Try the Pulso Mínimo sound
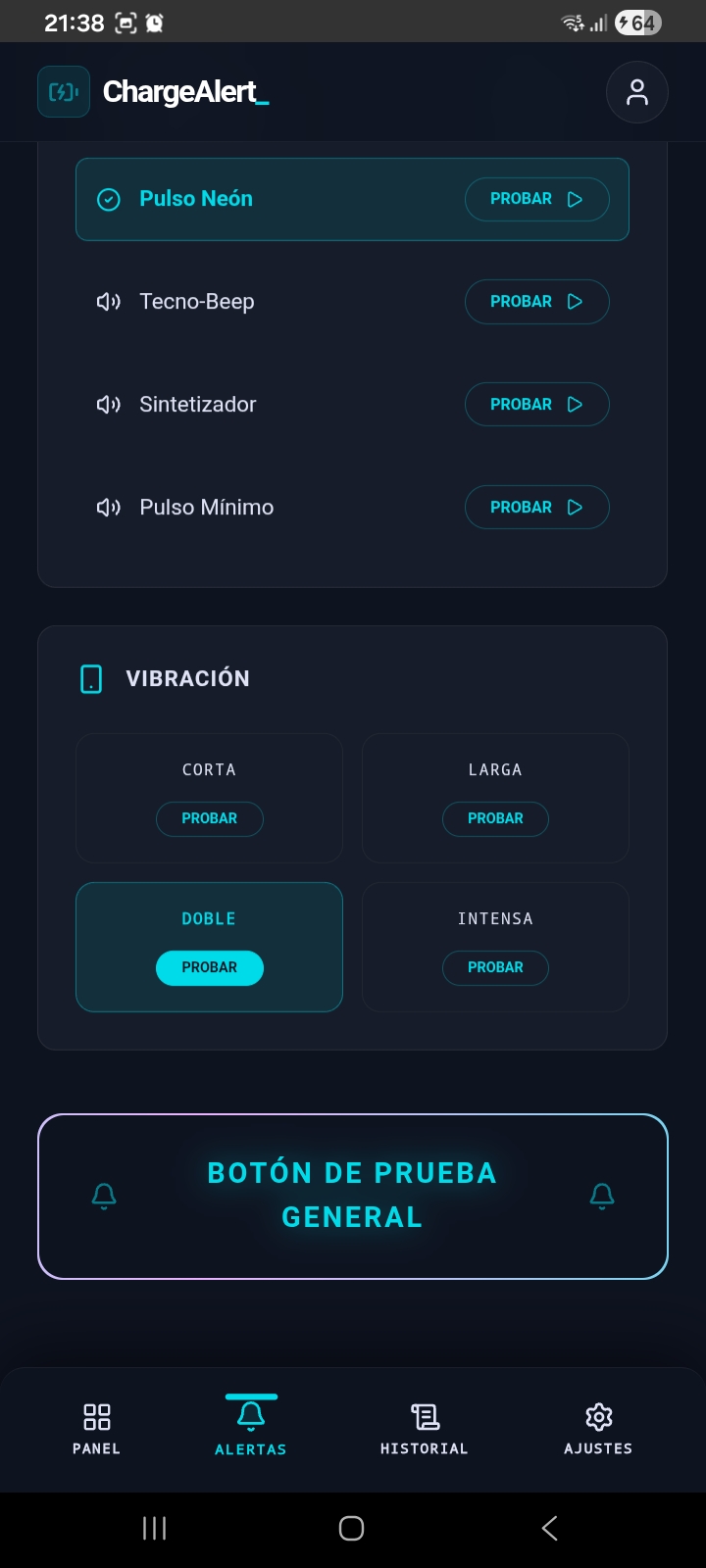The image size is (706, 1568). 536,508
